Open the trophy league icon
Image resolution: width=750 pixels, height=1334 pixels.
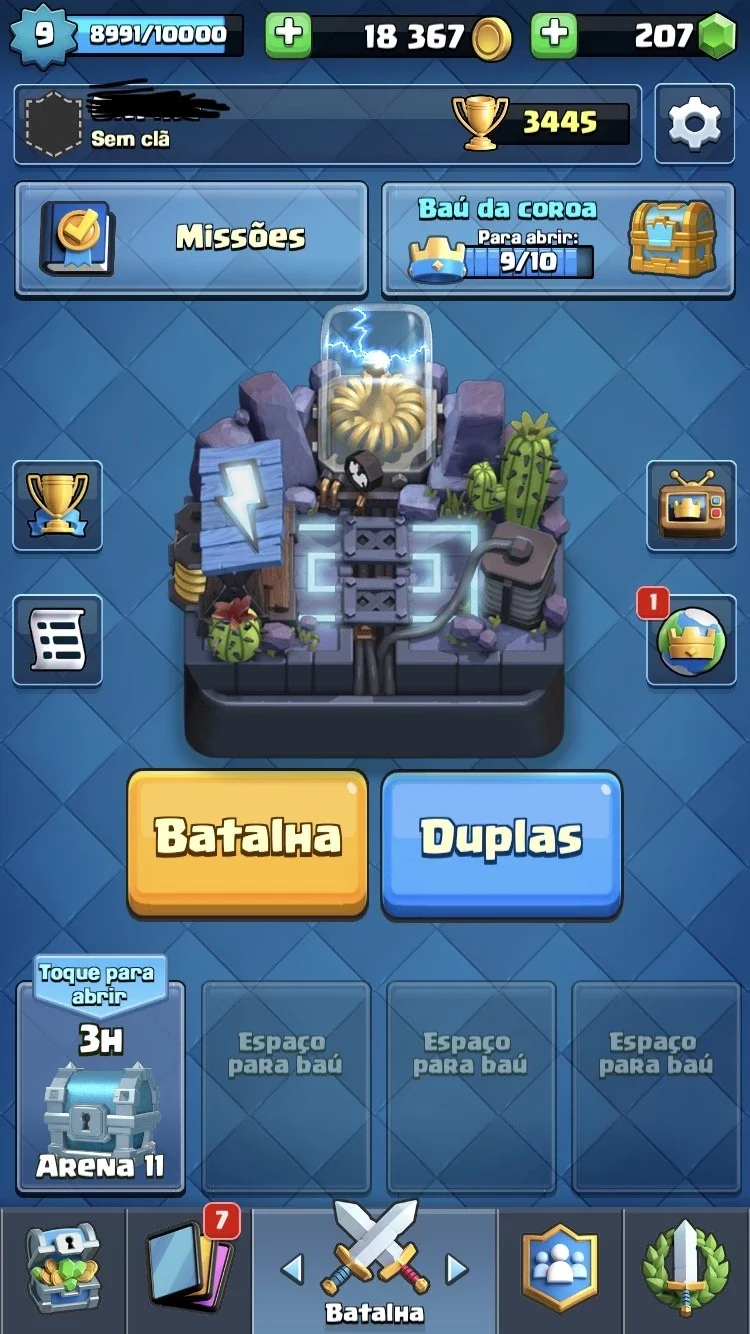tap(57, 505)
